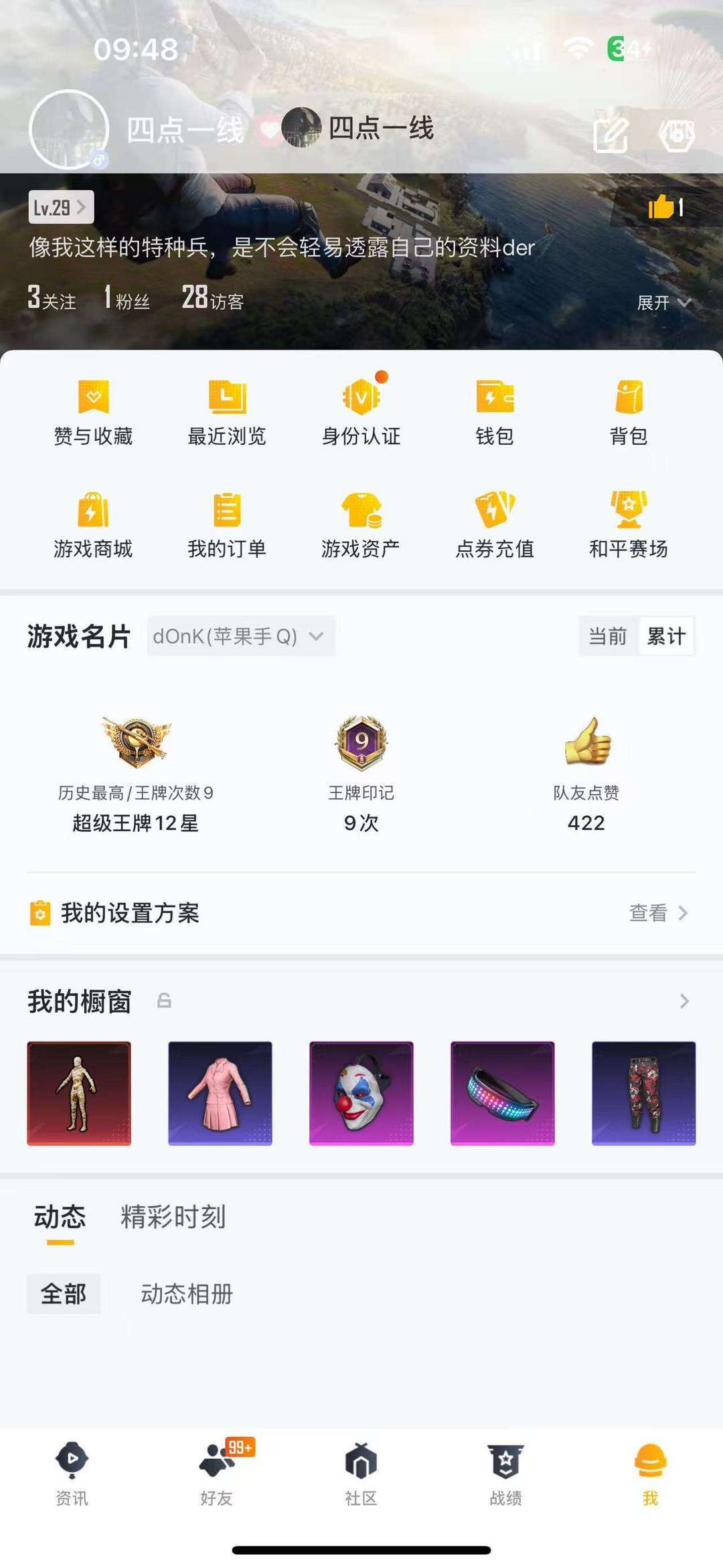View 我的设置方案 via 查看
Viewport: 723px width, 1568px height.
tap(658, 913)
